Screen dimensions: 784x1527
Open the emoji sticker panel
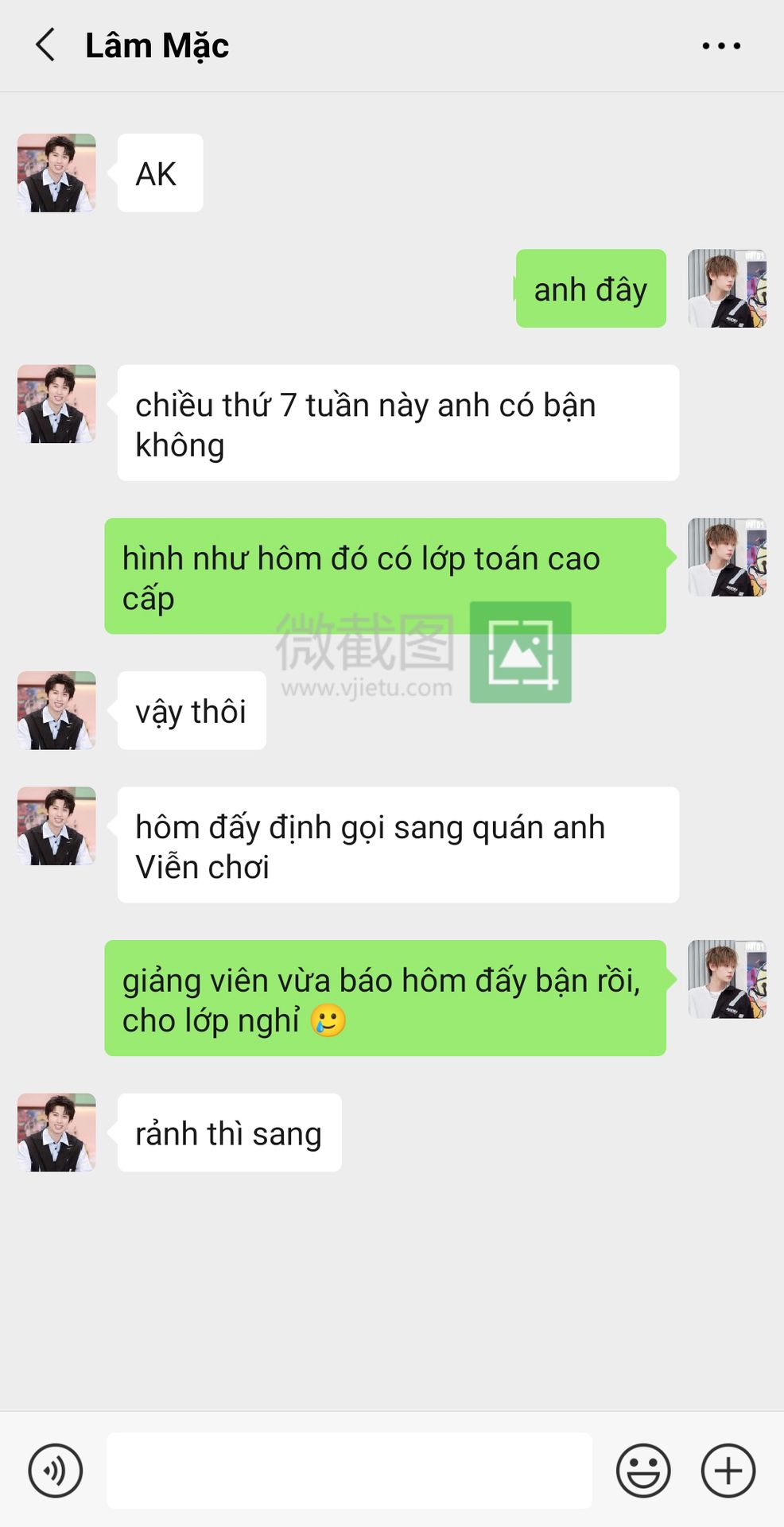click(643, 1471)
